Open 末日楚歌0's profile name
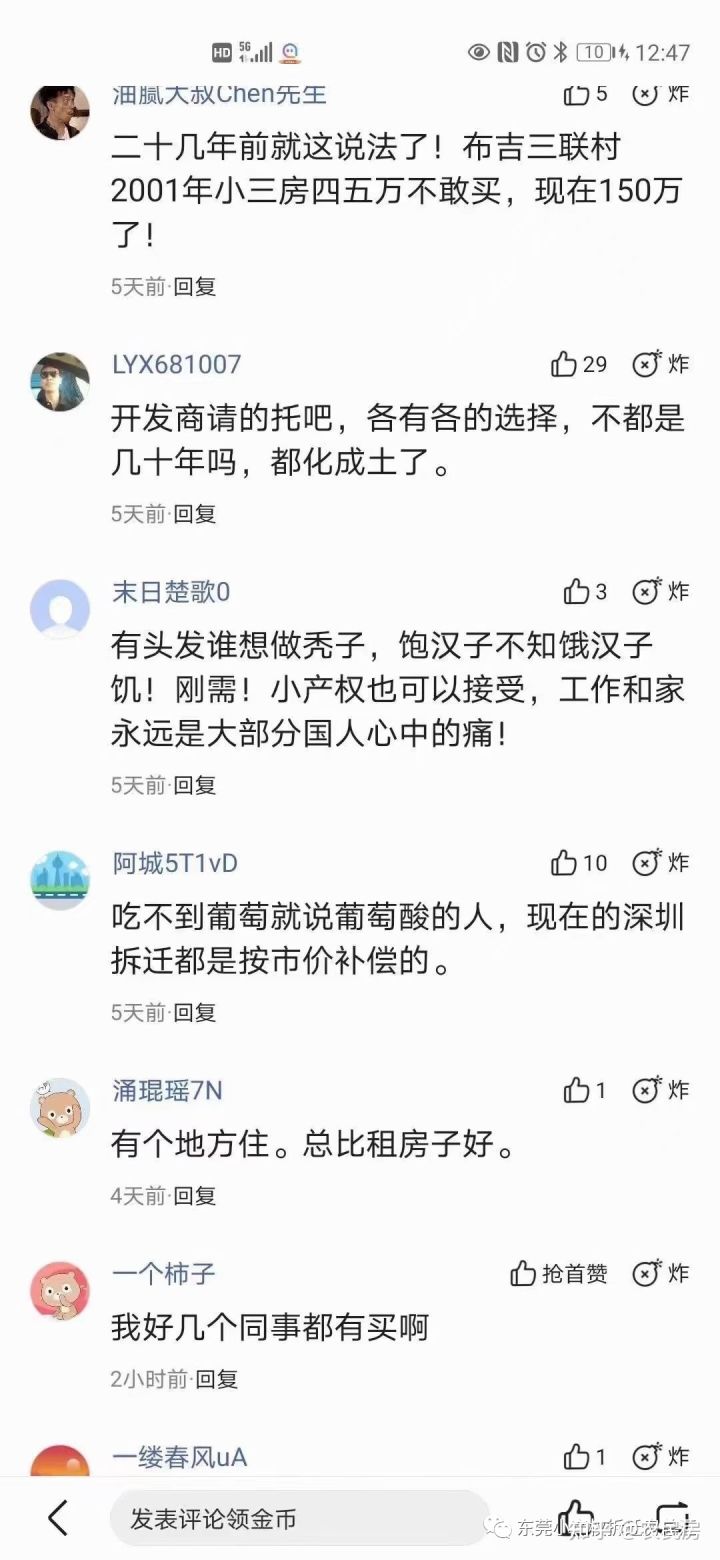Image resolution: width=720 pixels, height=1560 pixels. pyautogui.click(x=171, y=592)
